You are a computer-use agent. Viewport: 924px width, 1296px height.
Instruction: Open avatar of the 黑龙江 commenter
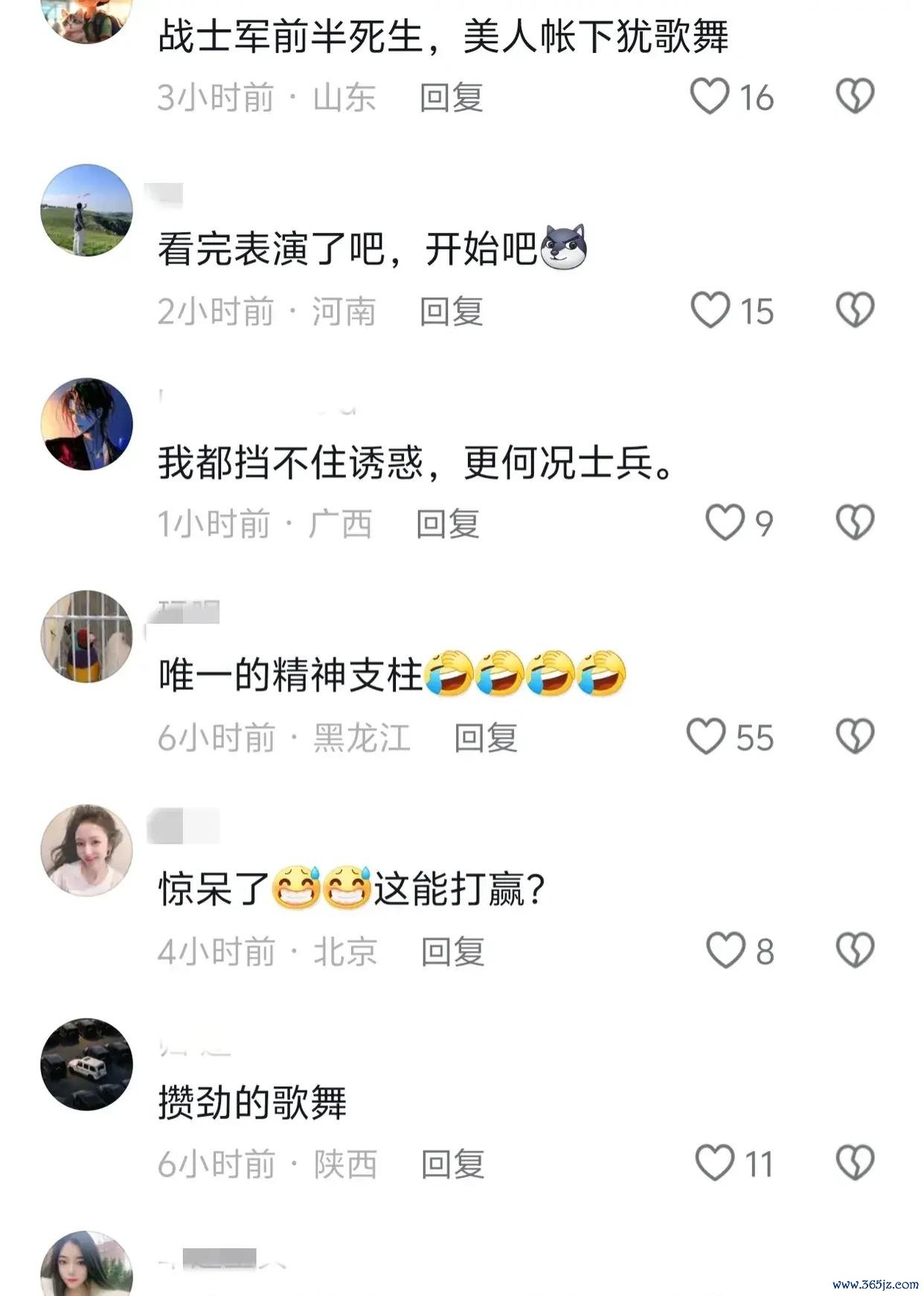pyautogui.click(x=86, y=636)
